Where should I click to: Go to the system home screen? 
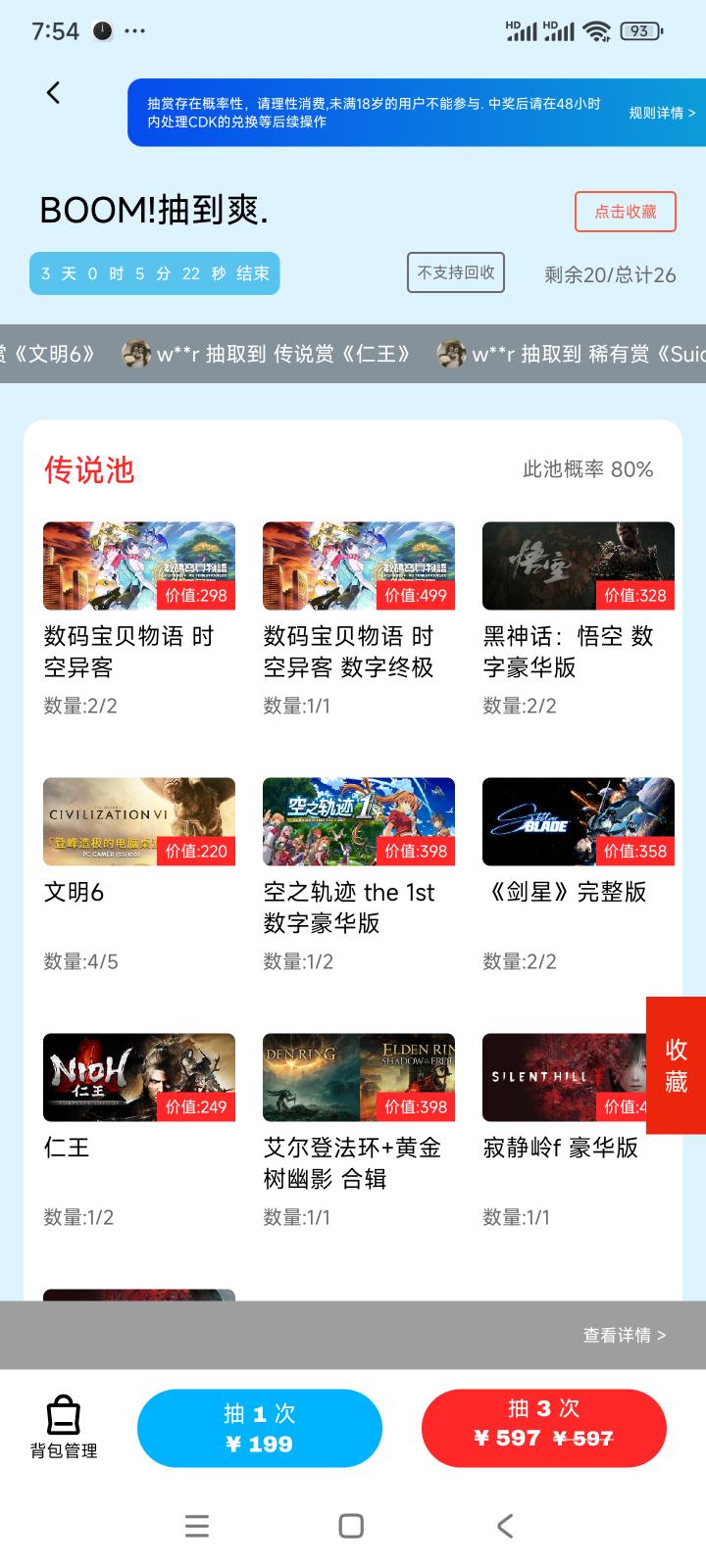coord(351,1526)
